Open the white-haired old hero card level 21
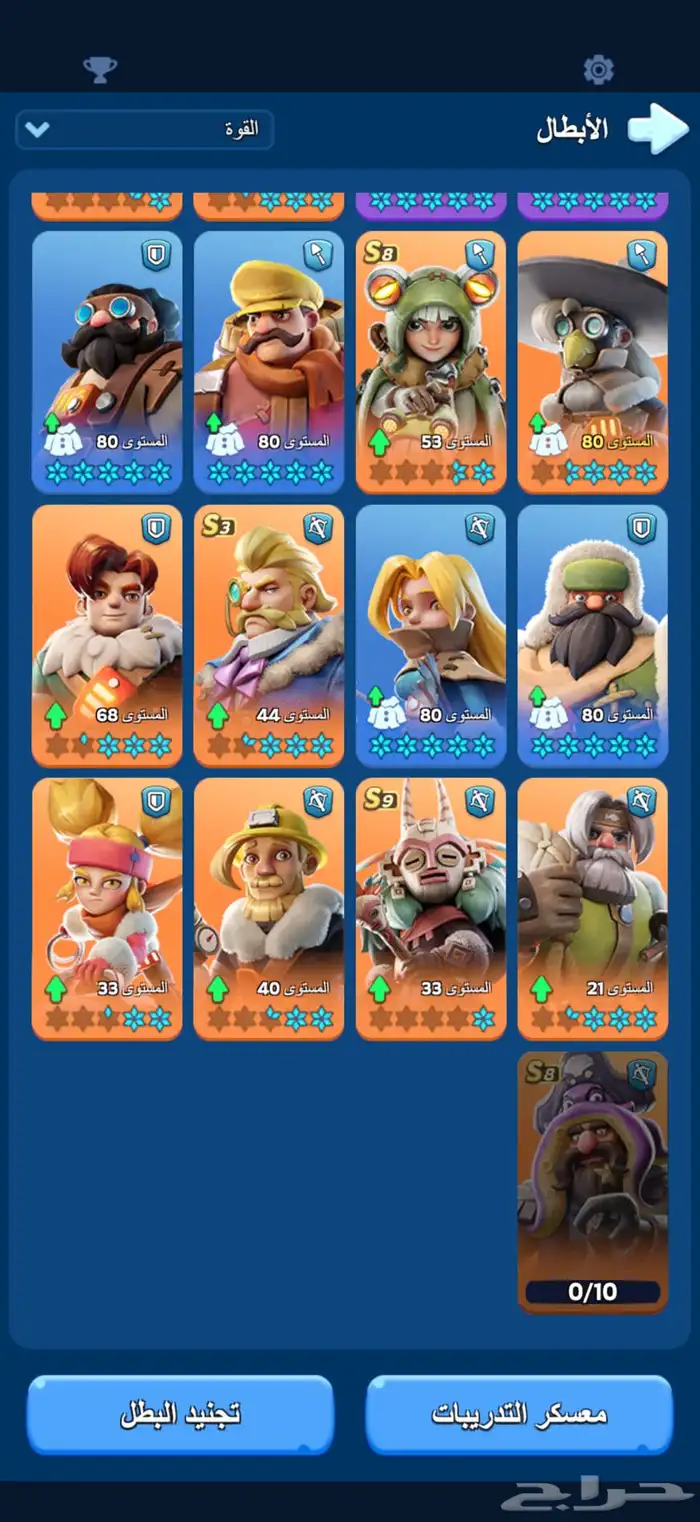The image size is (700, 1522). 593,909
